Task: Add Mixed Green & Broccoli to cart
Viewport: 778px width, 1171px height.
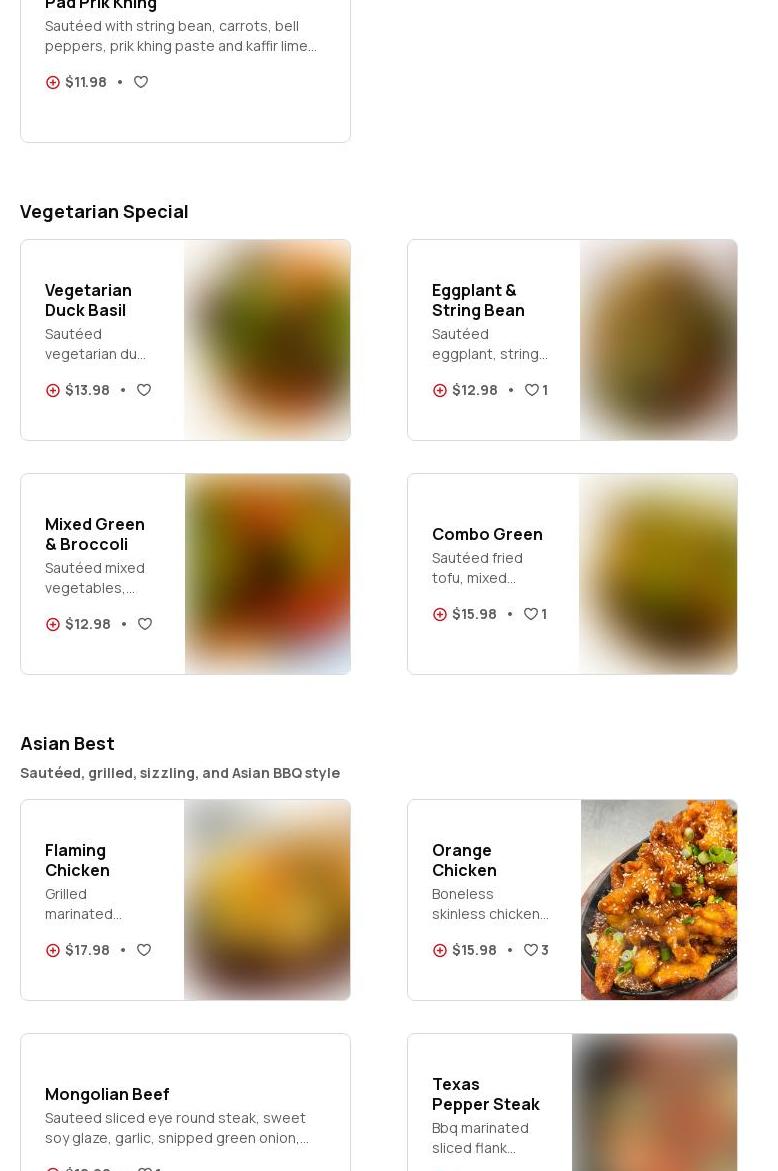Action: pyautogui.click(x=53, y=624)
